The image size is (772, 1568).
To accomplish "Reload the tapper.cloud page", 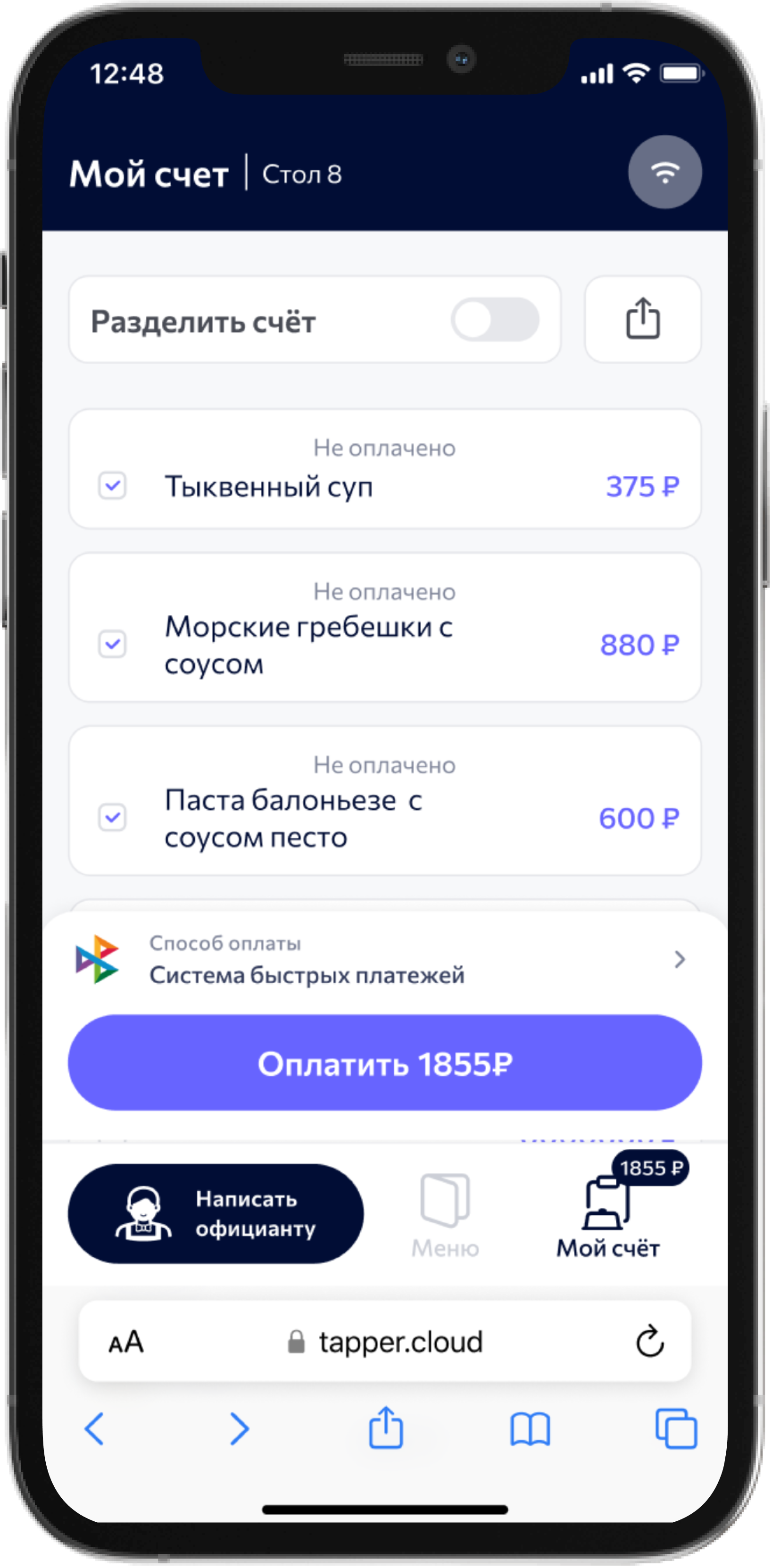I will tap(649, 1342).
